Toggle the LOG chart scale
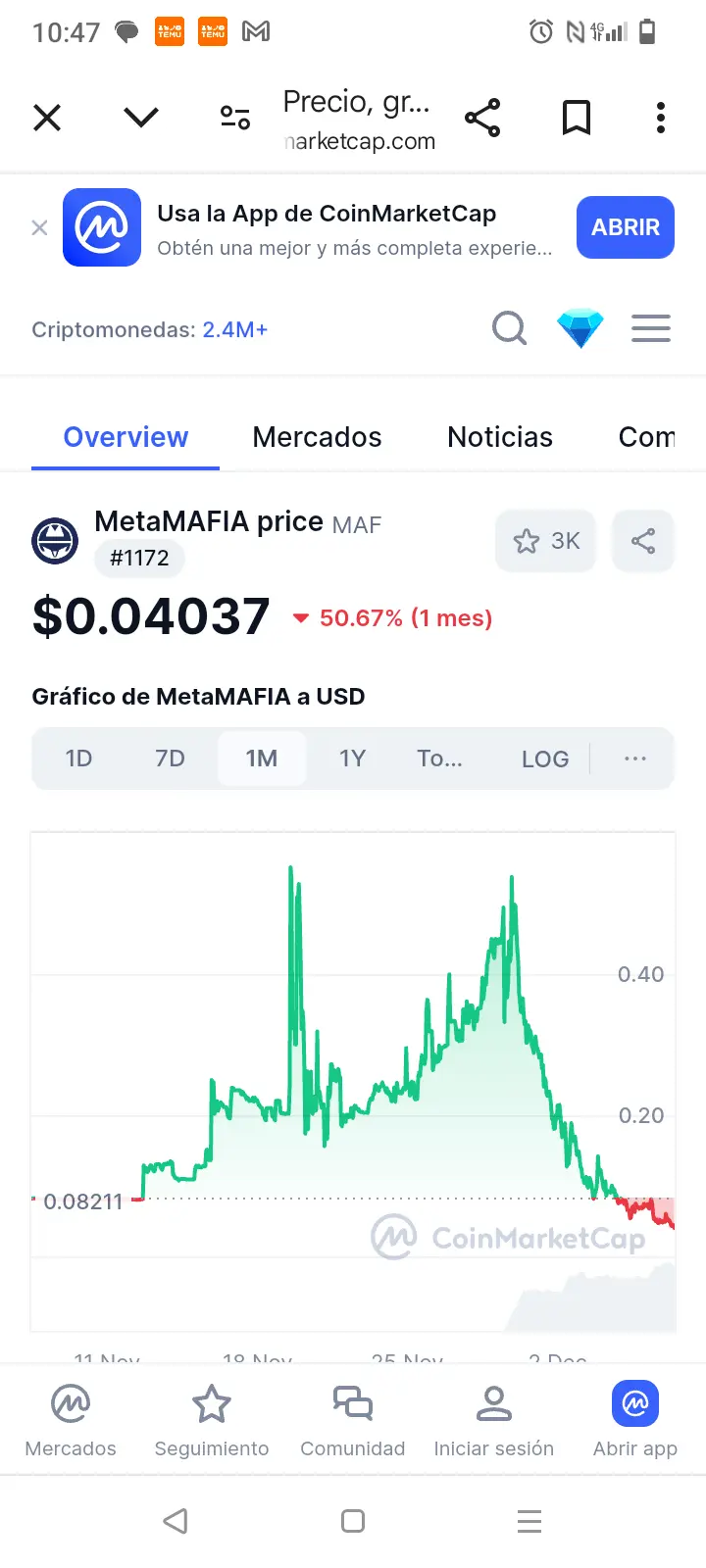The width and height of the screenshot is (706, 1568). [x=545, y=759]
